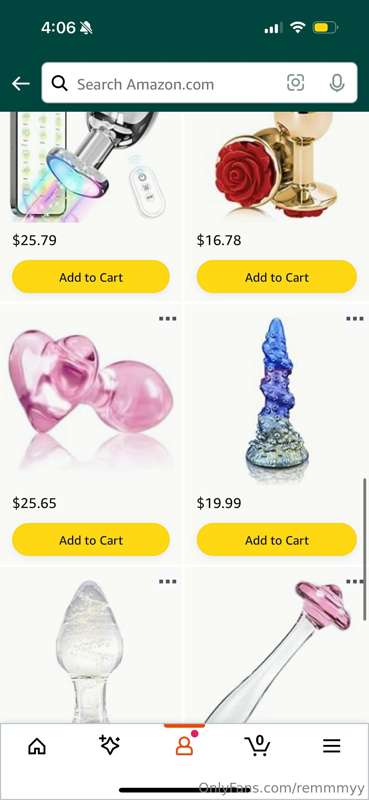The width and height of the screenshot is (369, 800).
Task: Add the $25.79 item to cart
Action: 91,277
